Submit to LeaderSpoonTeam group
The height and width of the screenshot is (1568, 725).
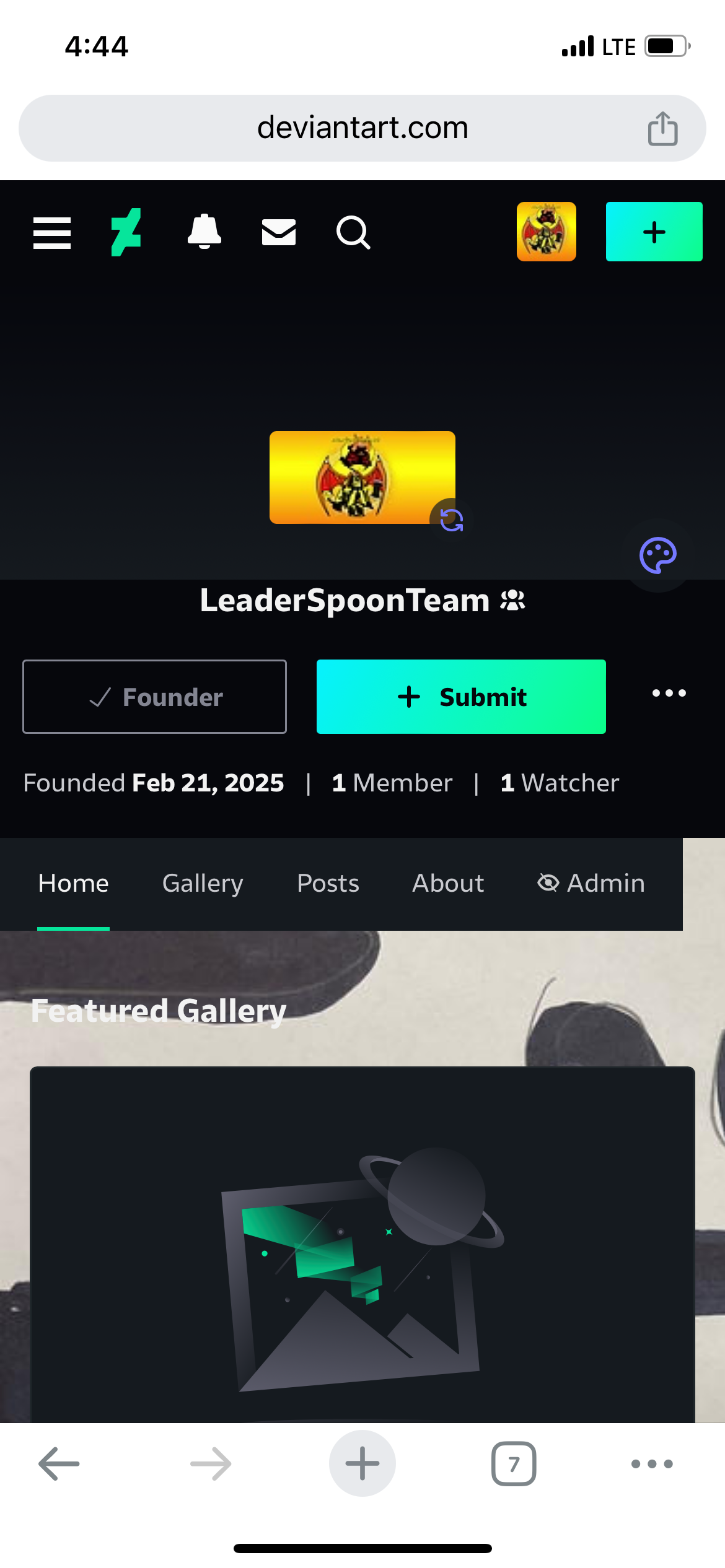(461, 697)
